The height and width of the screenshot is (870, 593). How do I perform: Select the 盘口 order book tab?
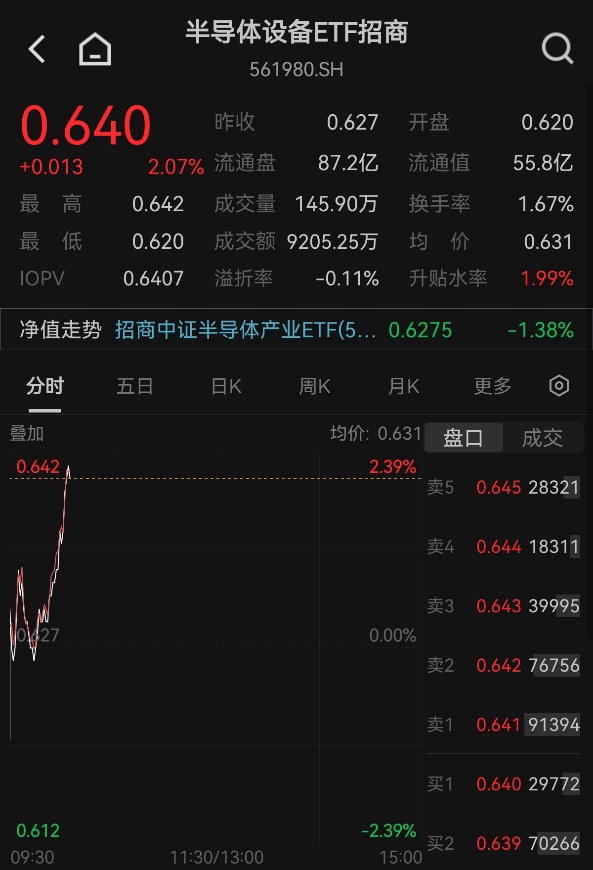pyautogui.click(x=463, y=438)
